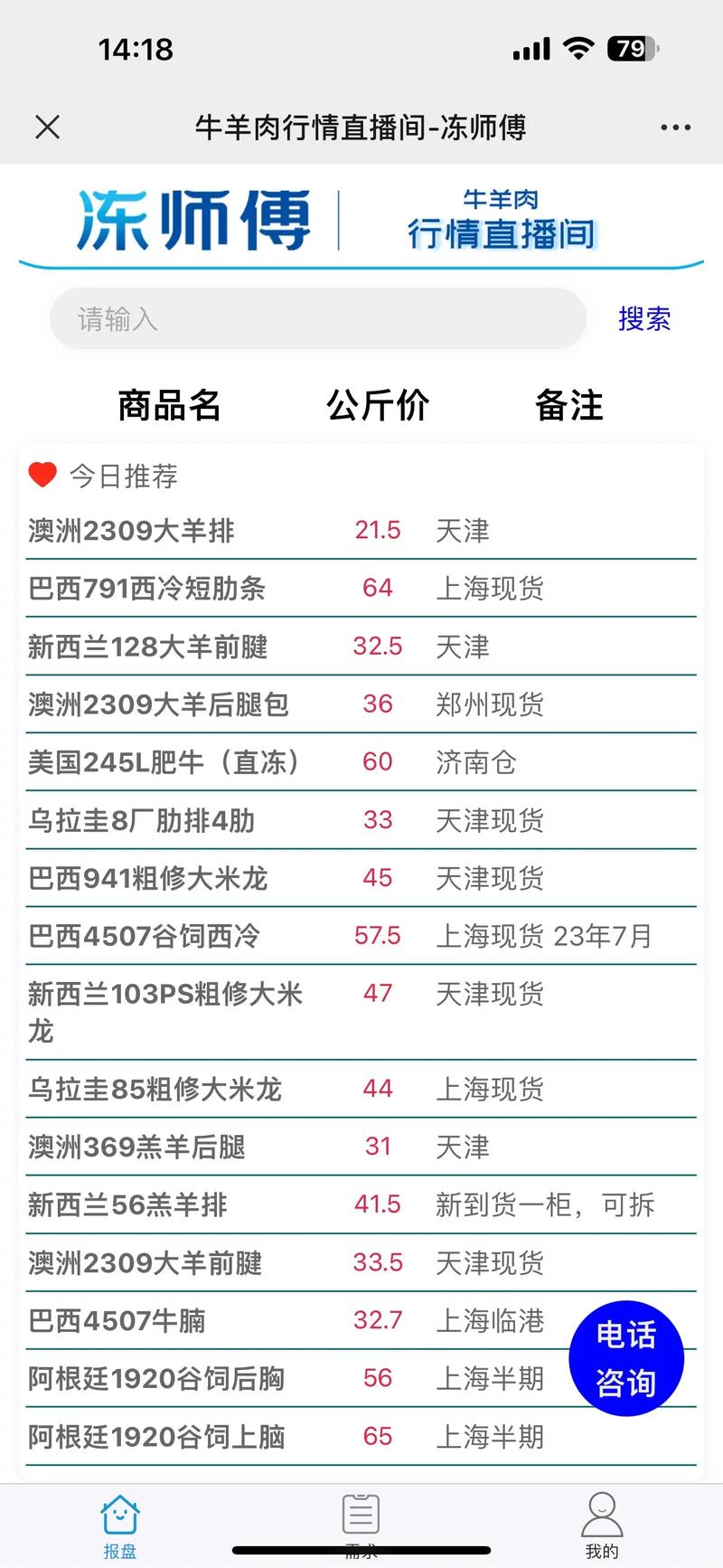The image size is (723, 1568).
Task: Tap the 搜索 search button
Action: point(643,318)
